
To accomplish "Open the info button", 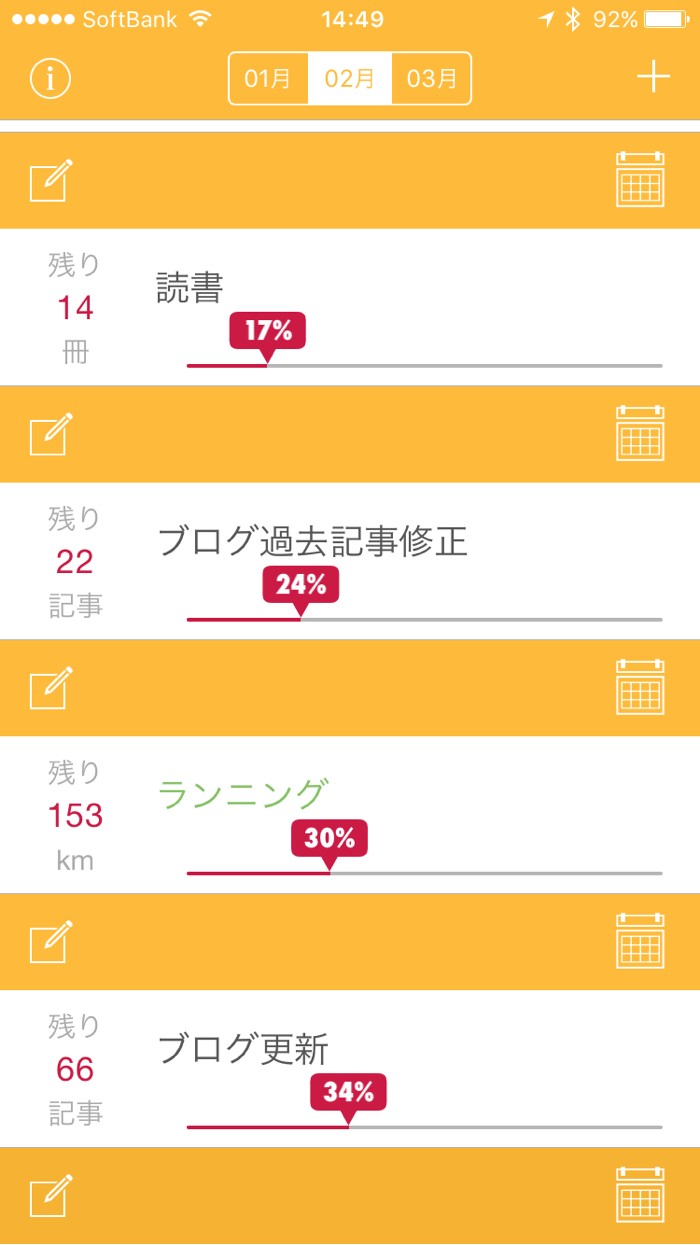I will 50,78.
